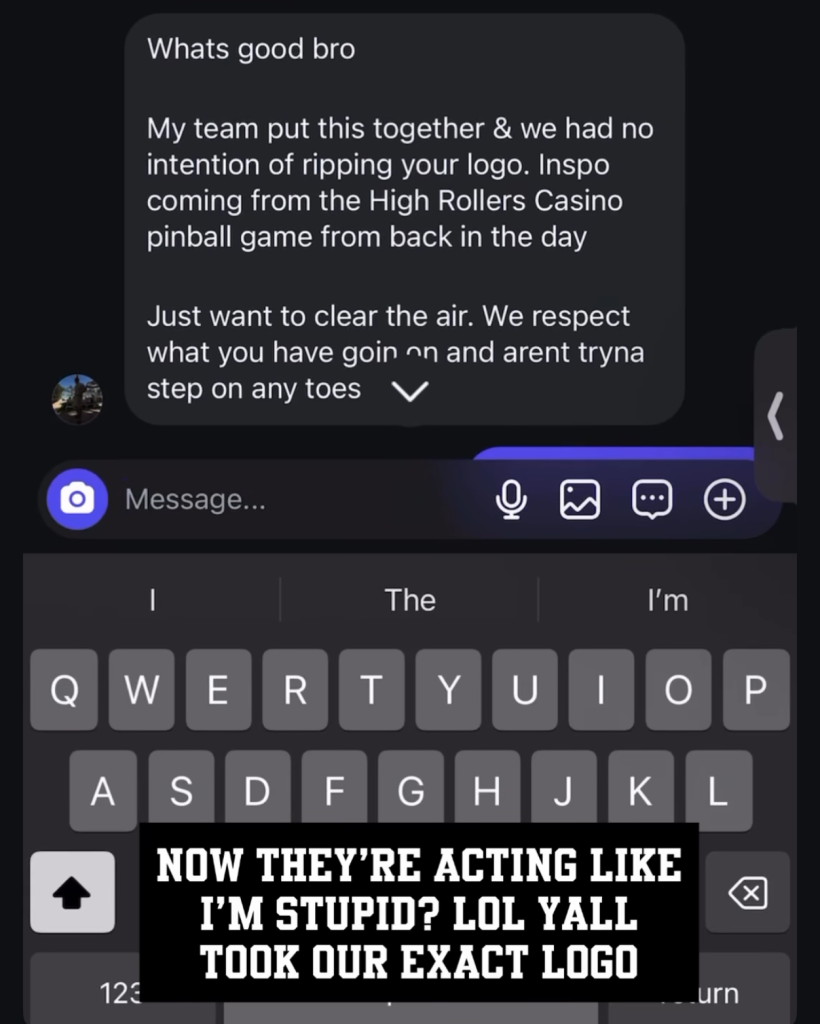Open the camera from the message bar
This screenshot has height=1024, width=820.
point(77,498)
